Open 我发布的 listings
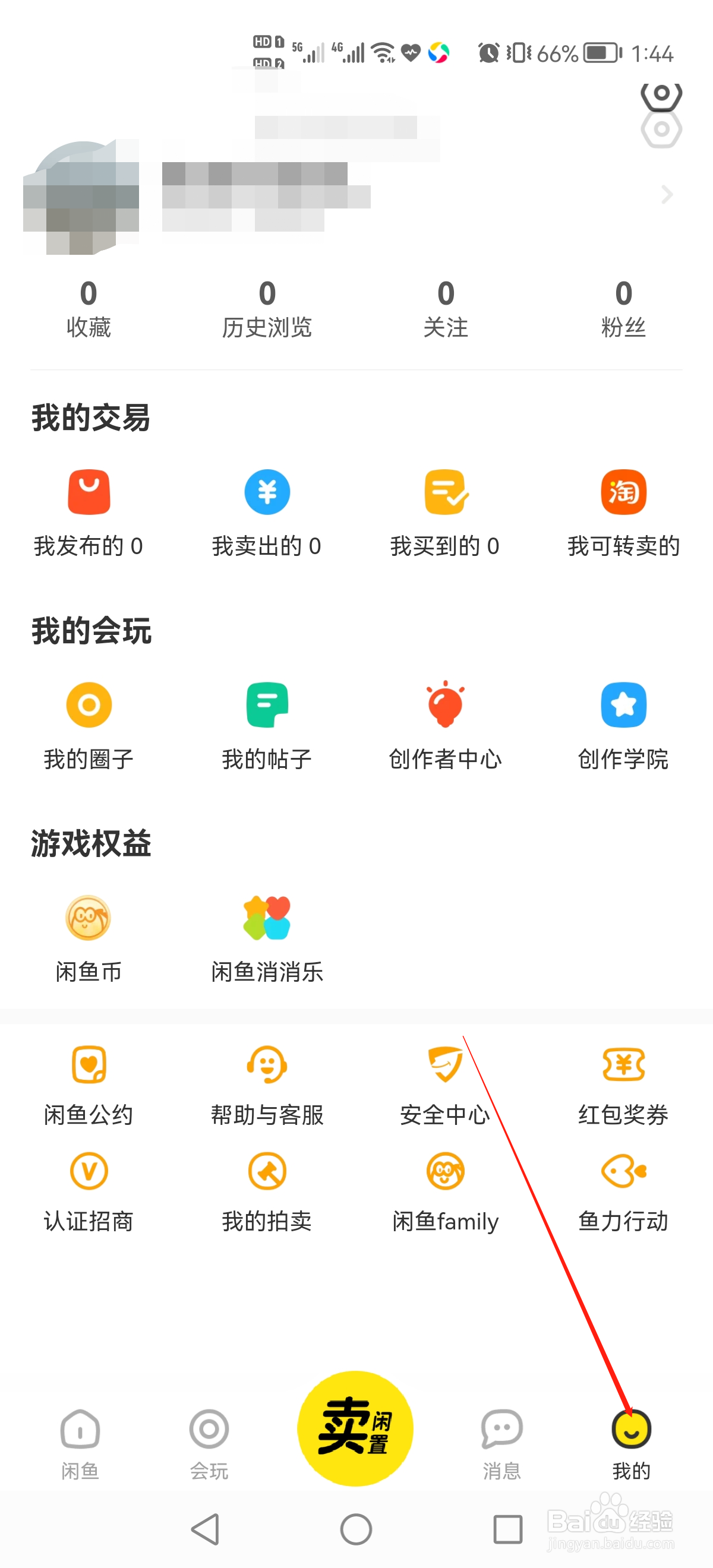Screen dimensions: 713x1568 click(x=89, y=513)
